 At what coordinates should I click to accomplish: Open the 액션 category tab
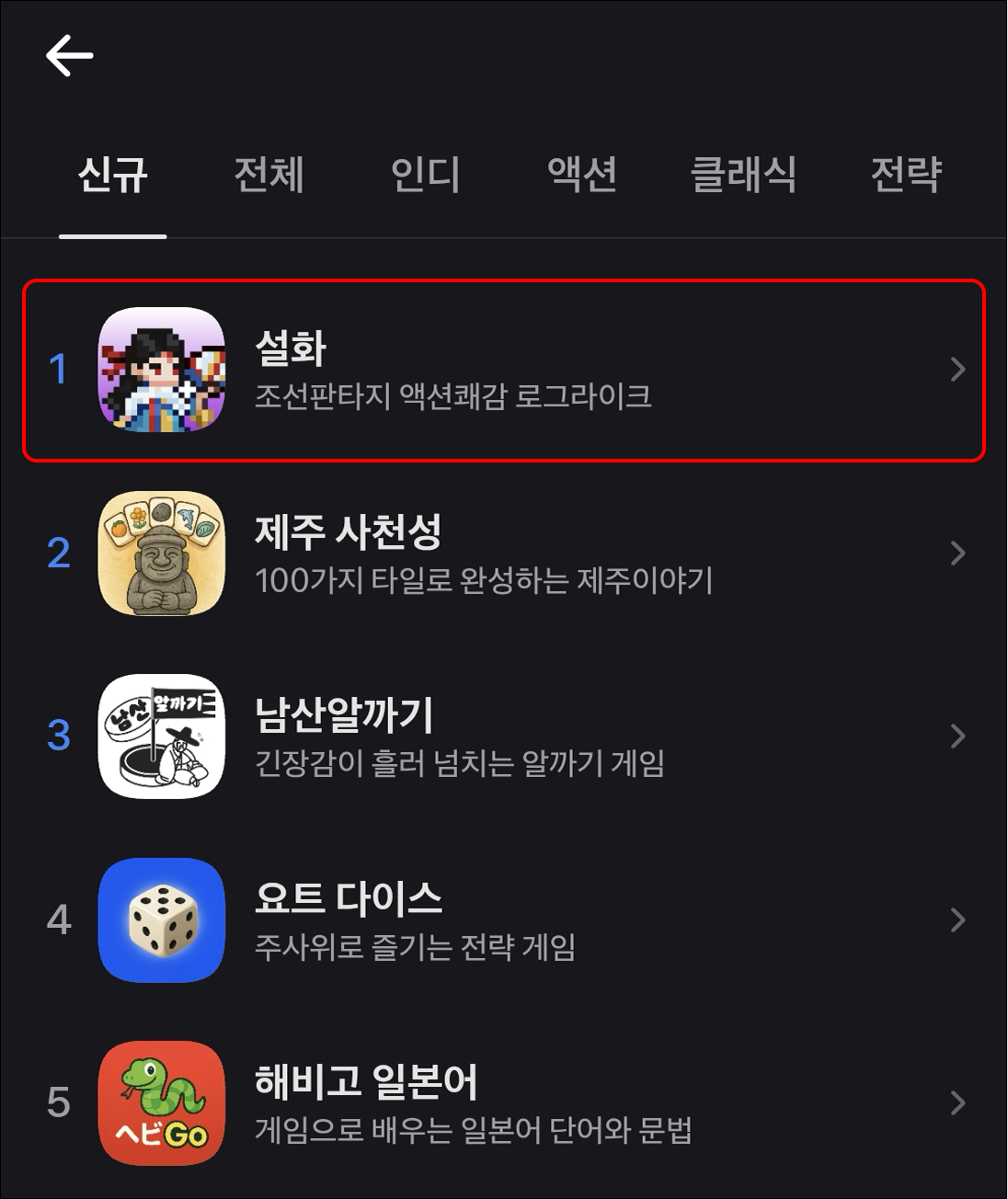click(x=581, y=175)
